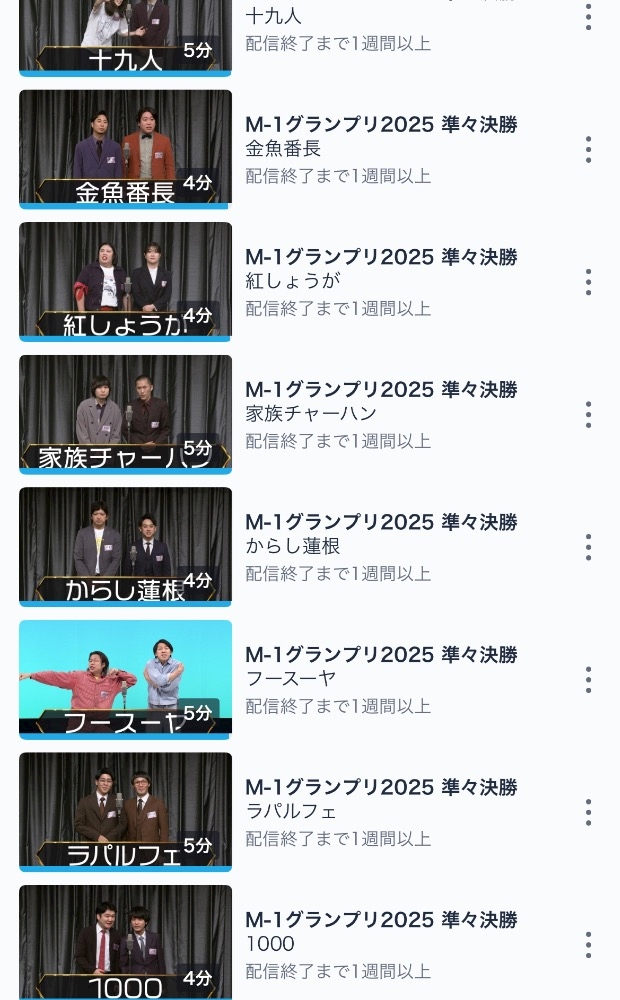Open overflow menu for 紅しょうが
The image size is (620, 1000).
(588, 282)
